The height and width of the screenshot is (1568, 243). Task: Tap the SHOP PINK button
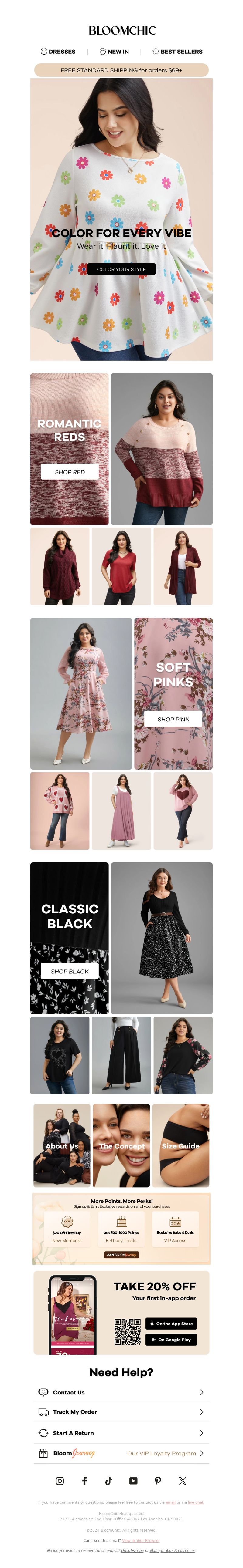tap(173, 719)
